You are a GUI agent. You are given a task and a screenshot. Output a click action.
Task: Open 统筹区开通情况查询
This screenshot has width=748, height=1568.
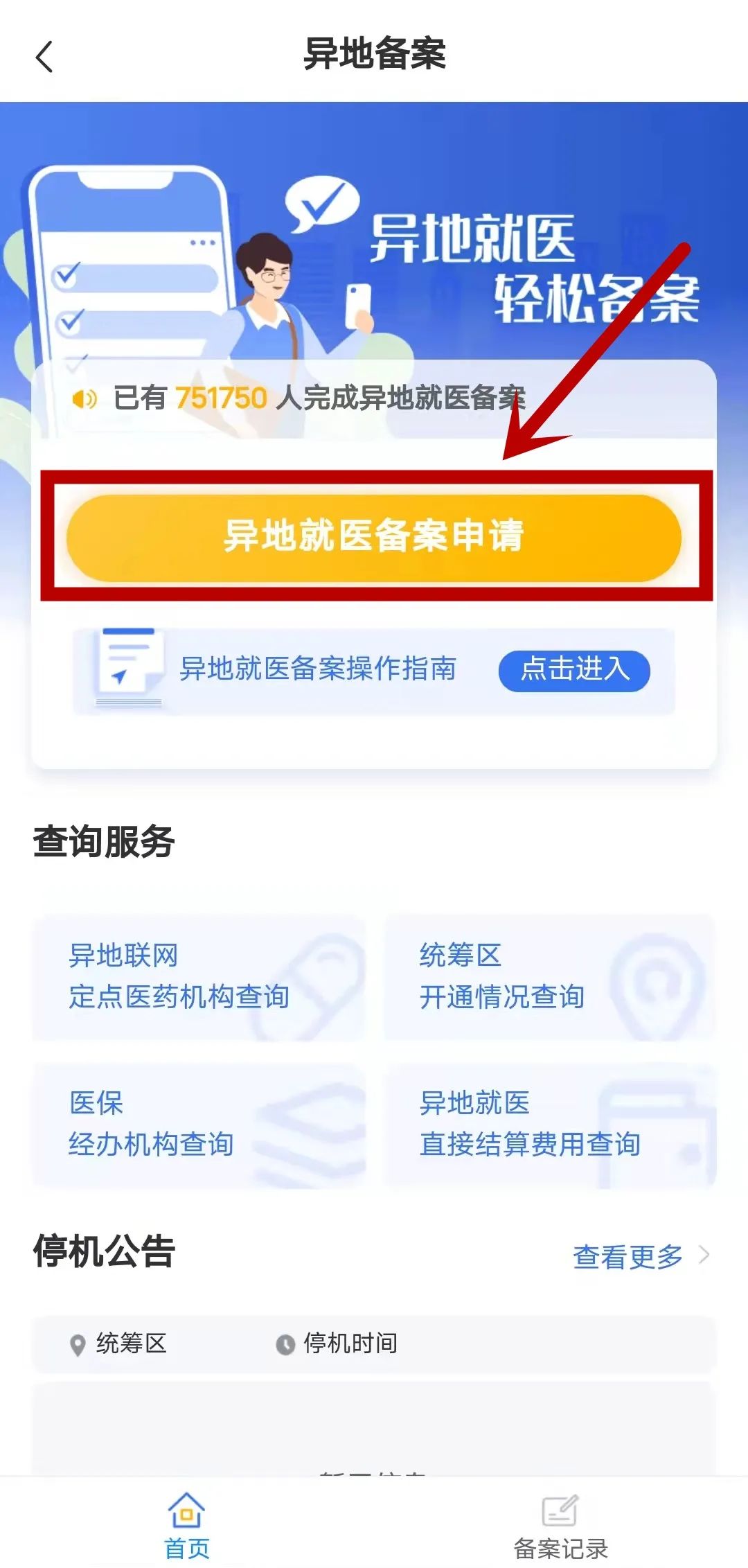549,977
